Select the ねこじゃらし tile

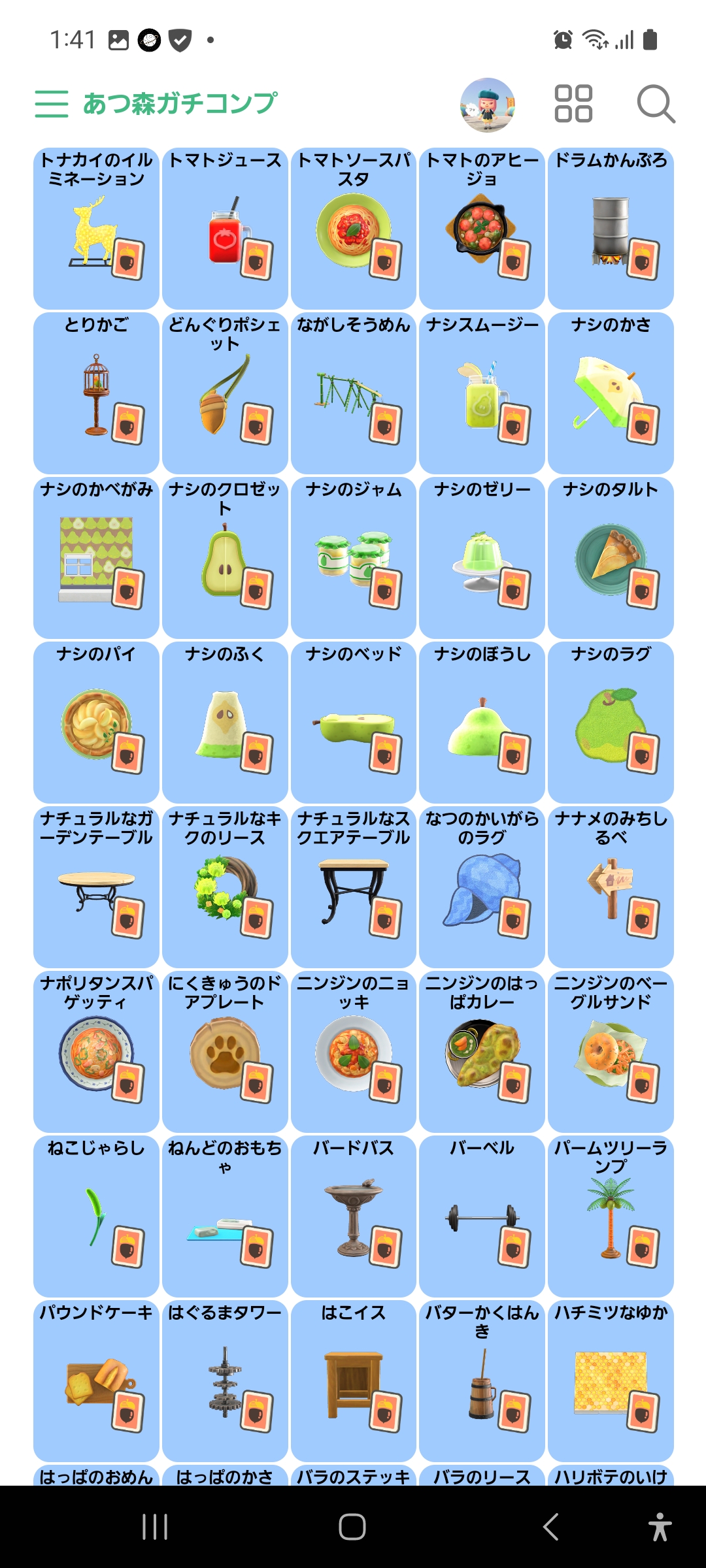[x=96, y=1217]
